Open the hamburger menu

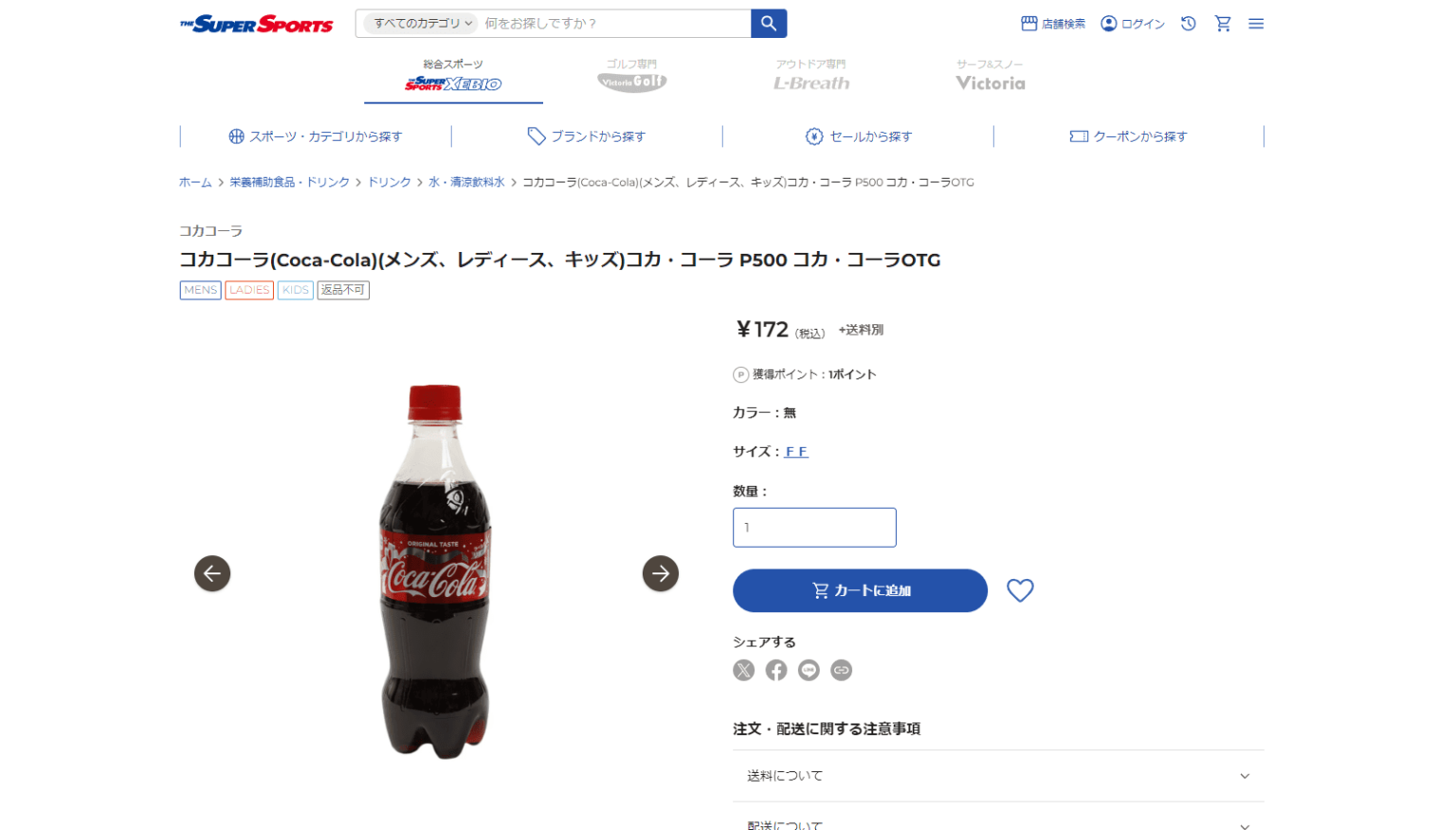(1256, 24)
